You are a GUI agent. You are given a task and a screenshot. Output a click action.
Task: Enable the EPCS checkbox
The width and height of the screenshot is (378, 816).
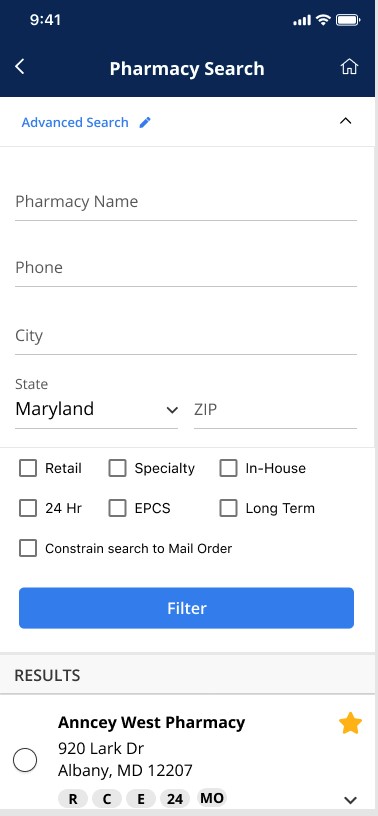pyautogui.click(x=118, y=508)
